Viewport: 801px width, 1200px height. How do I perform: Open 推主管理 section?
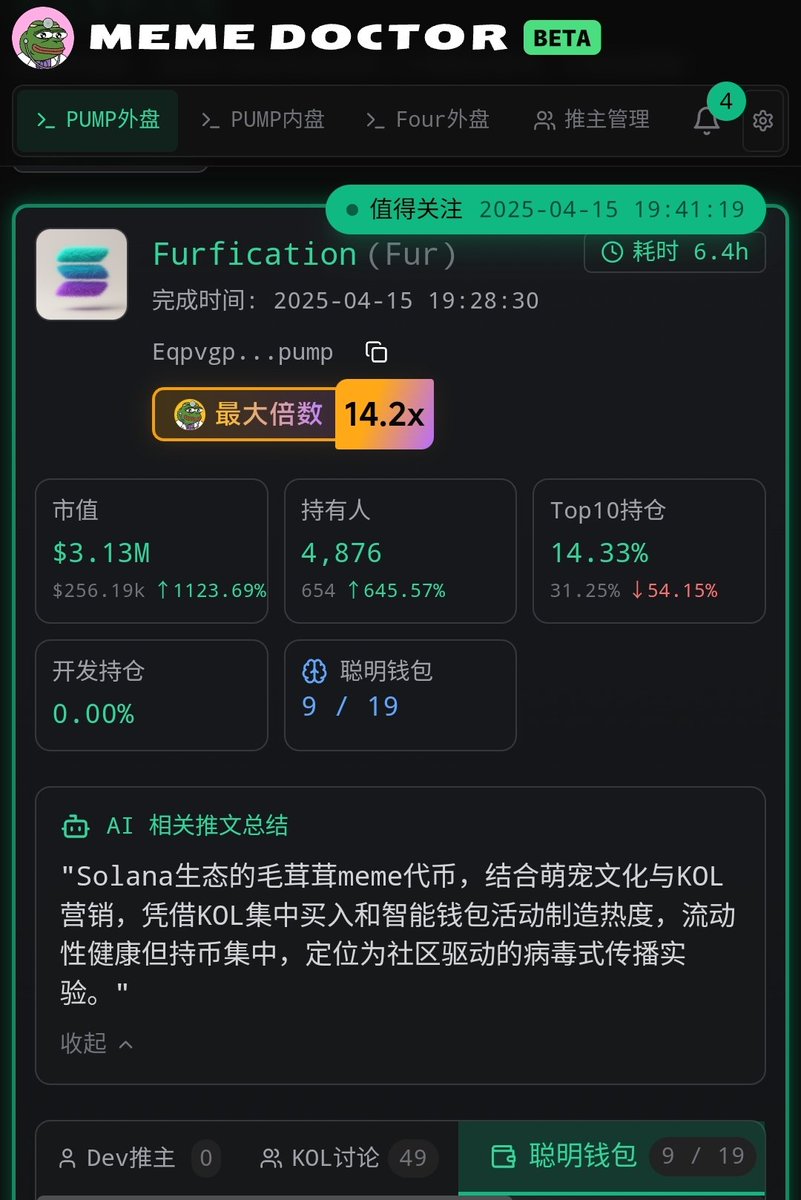(x=592, y=121)
